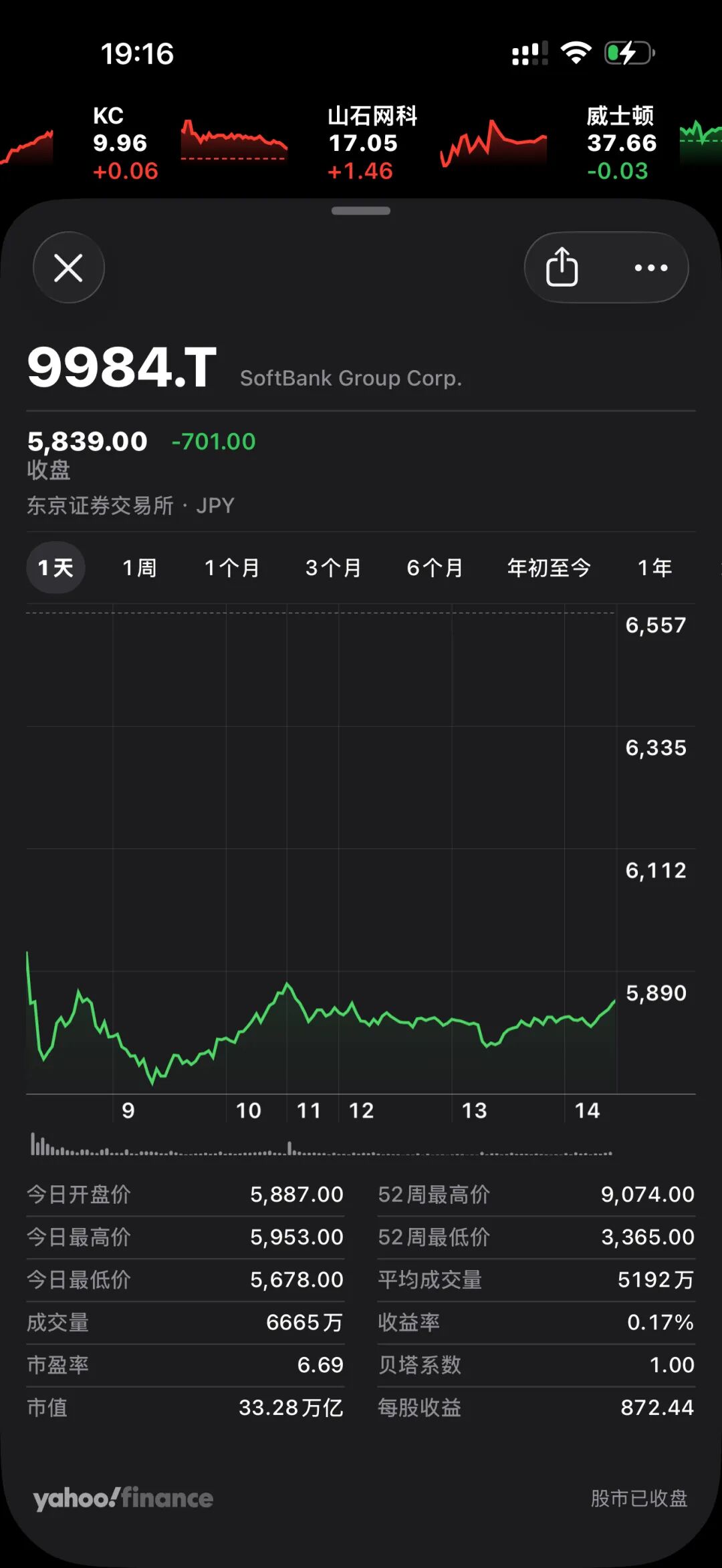This screenshot has width=722, height=1568.
Task: Show the 6个月 chart range
Action: pyautogui.click(x=435, y=568)
